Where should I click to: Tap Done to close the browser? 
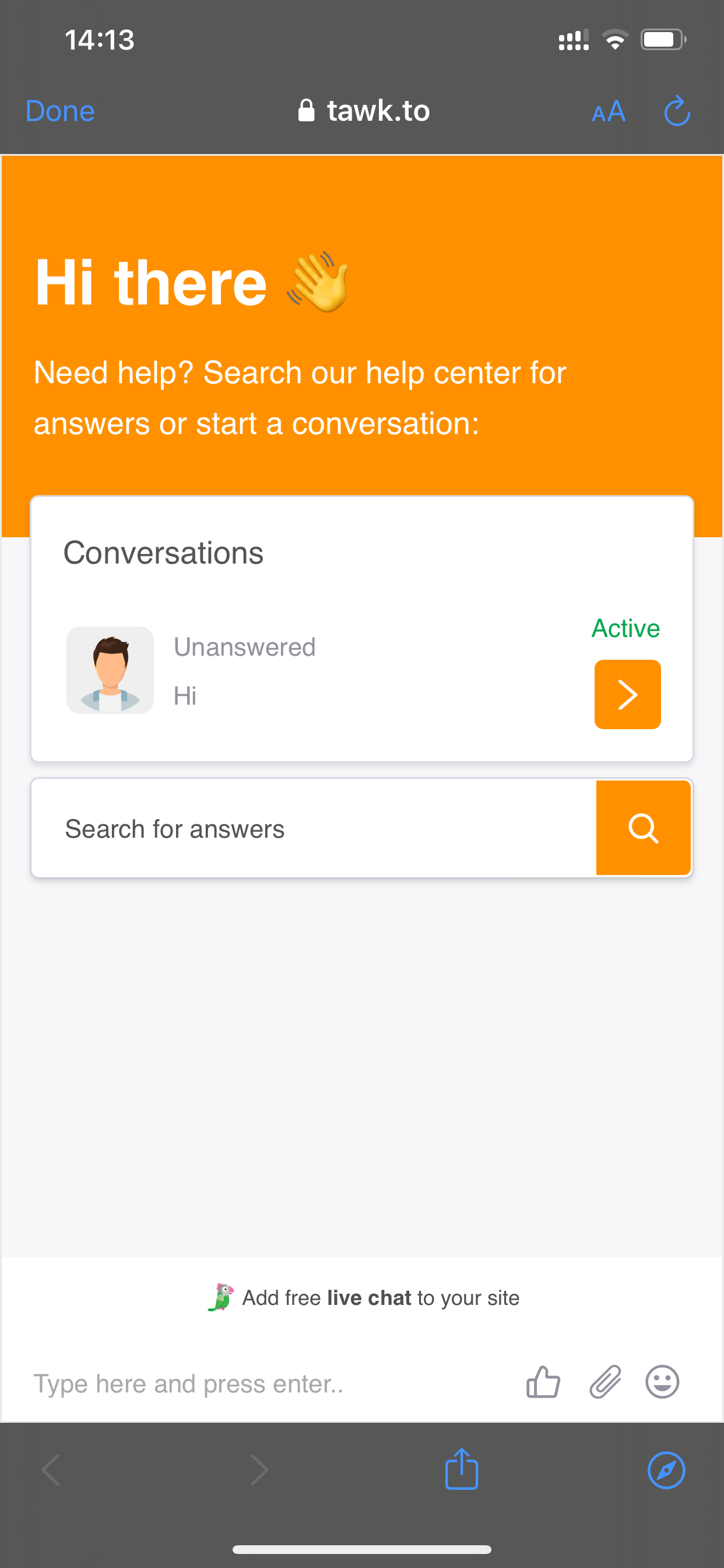(59, 111)
